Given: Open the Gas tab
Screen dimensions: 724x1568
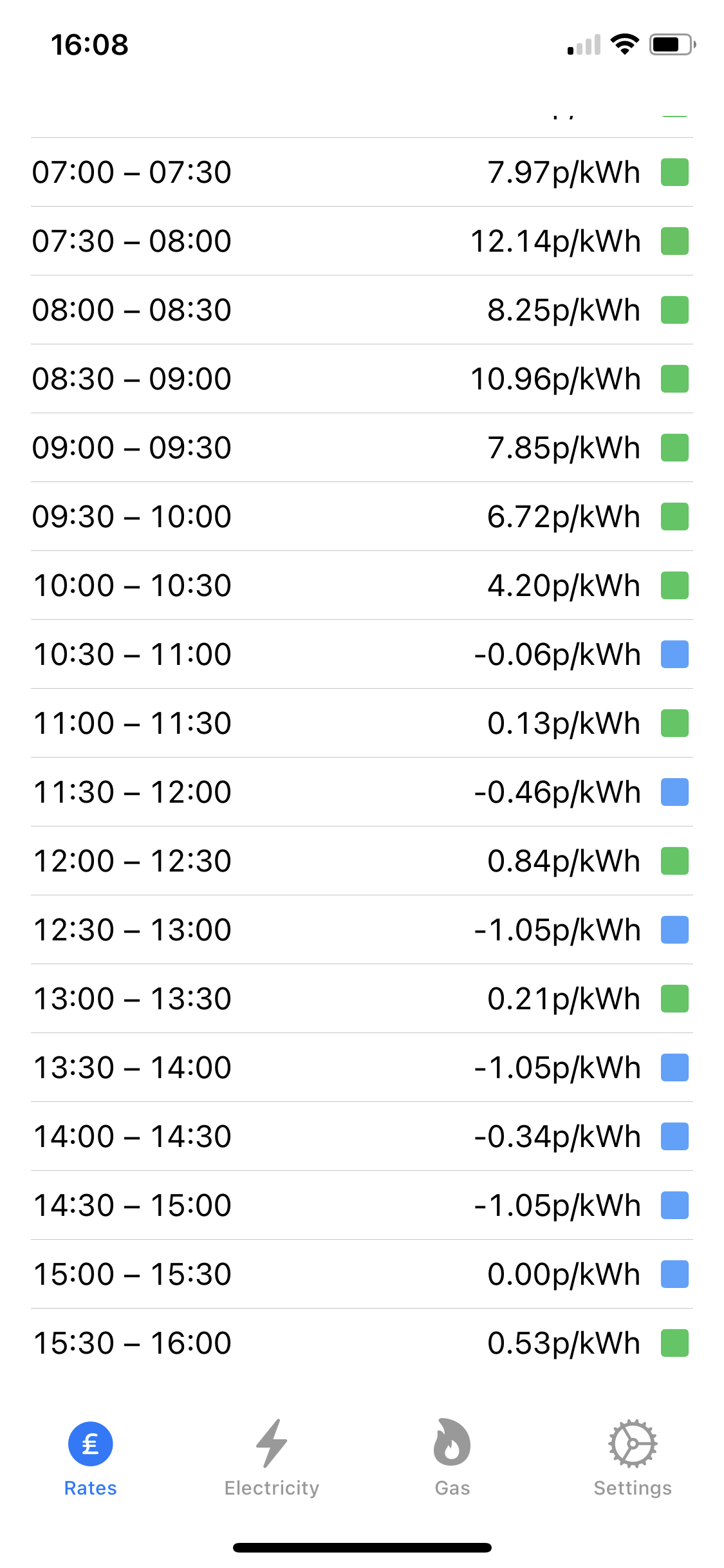Looking at the screenshot, I should click(x=452, y=1458).
